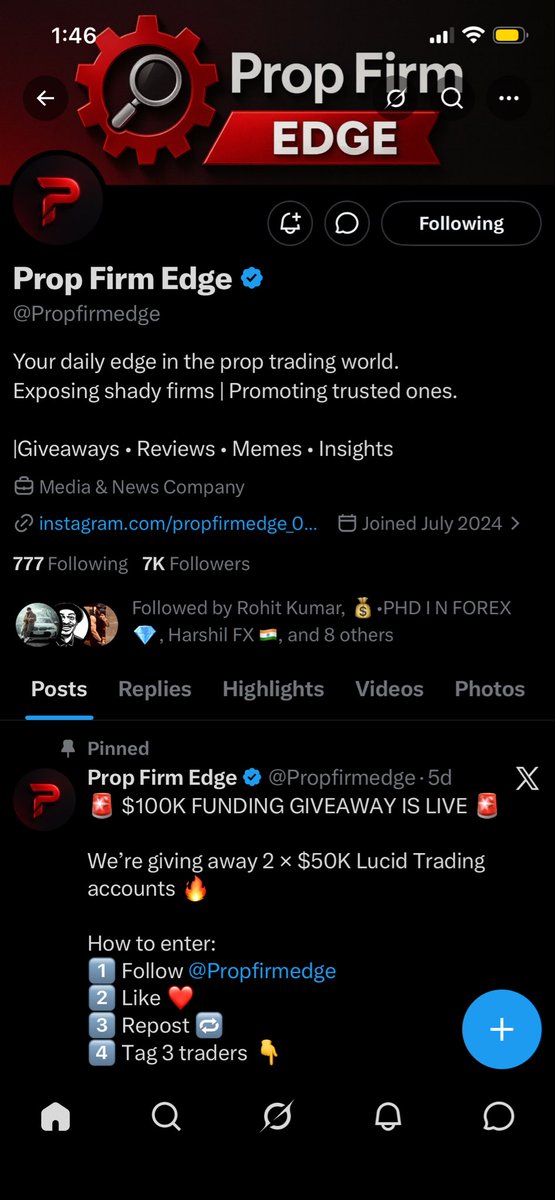The height and width of the screenshot is (1200, 555).
Task: Go to the Home tab
Action: pyautogui.click(x=56, y=1116)
